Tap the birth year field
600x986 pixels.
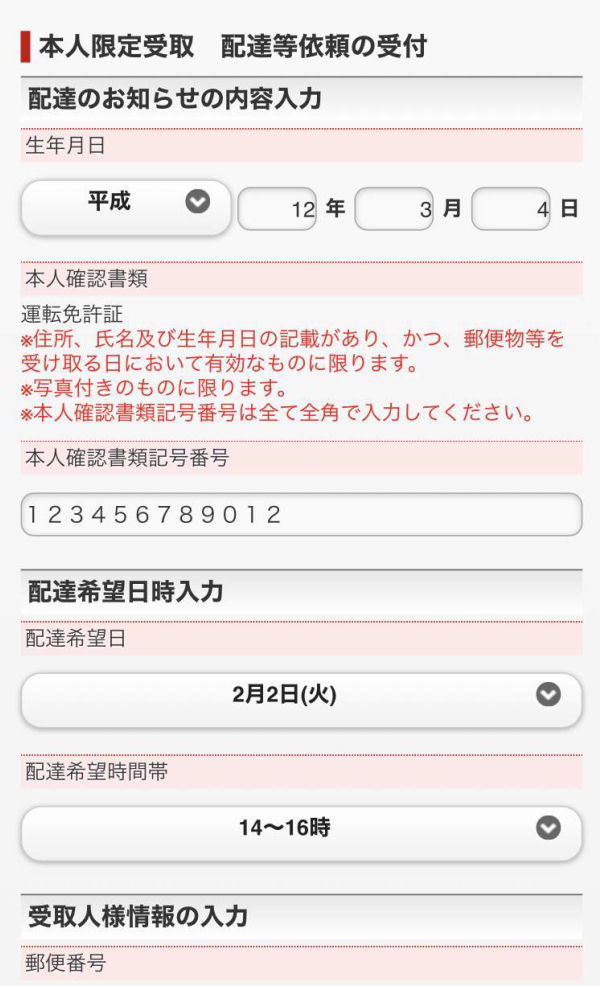point(277,209)
